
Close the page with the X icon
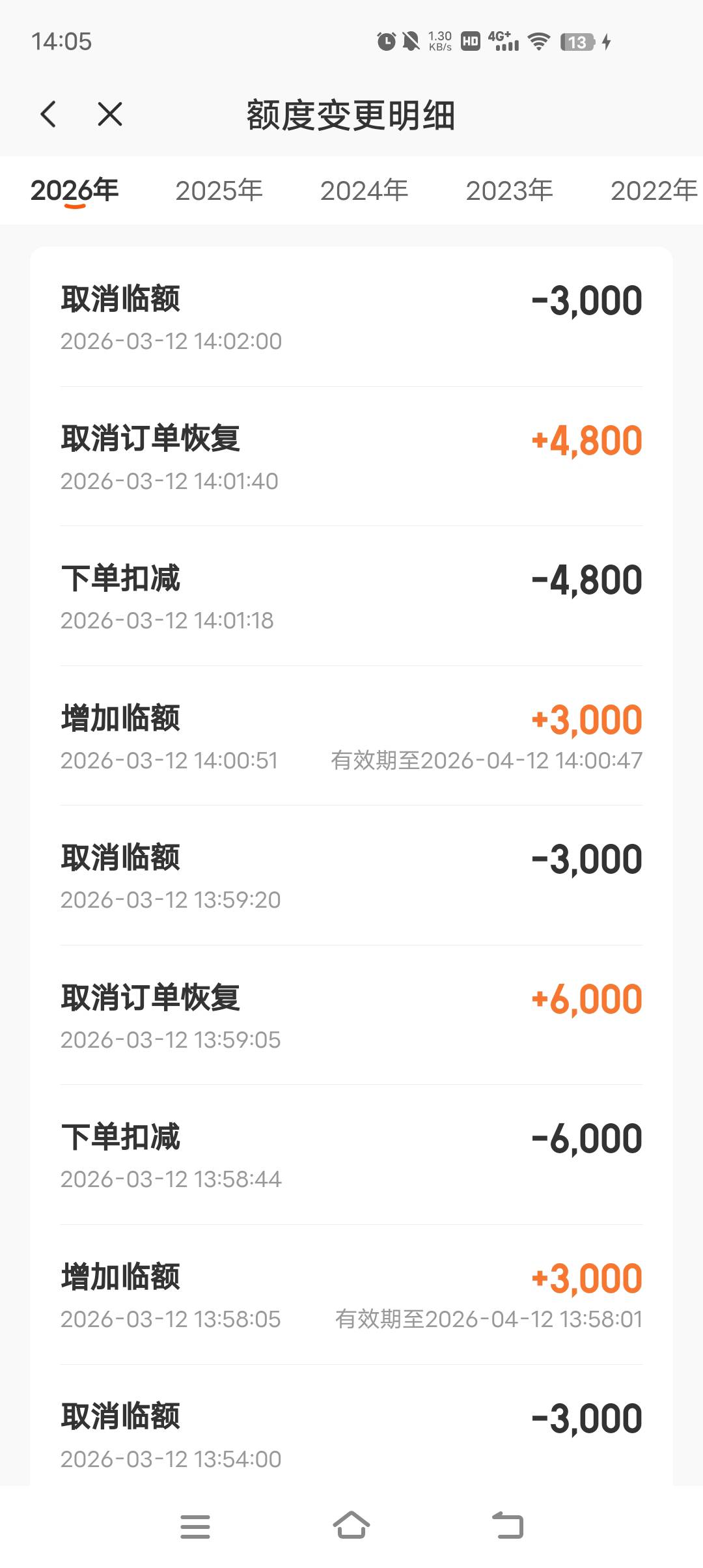pos(109,115)
